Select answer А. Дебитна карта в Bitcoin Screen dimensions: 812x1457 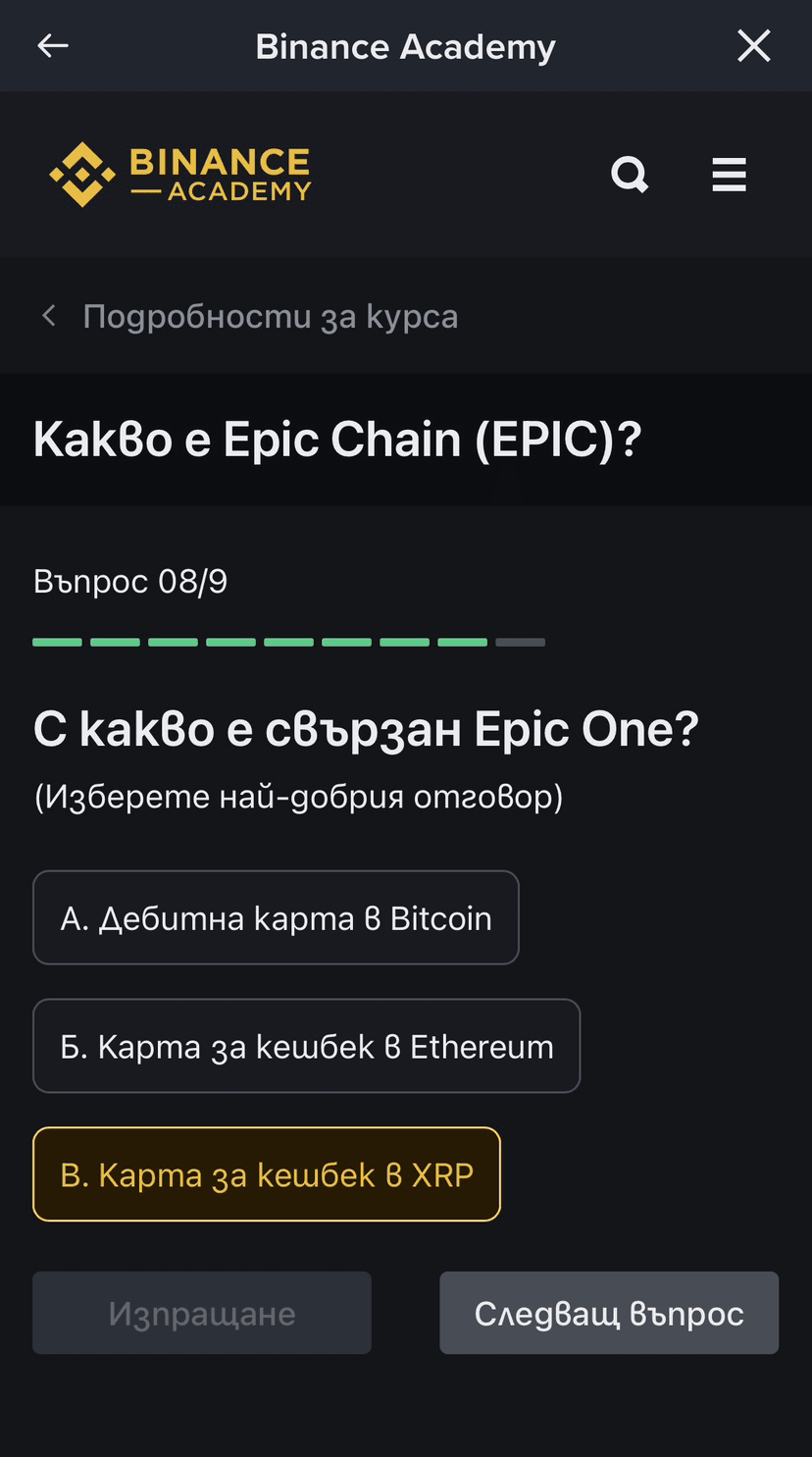(276, 918)
